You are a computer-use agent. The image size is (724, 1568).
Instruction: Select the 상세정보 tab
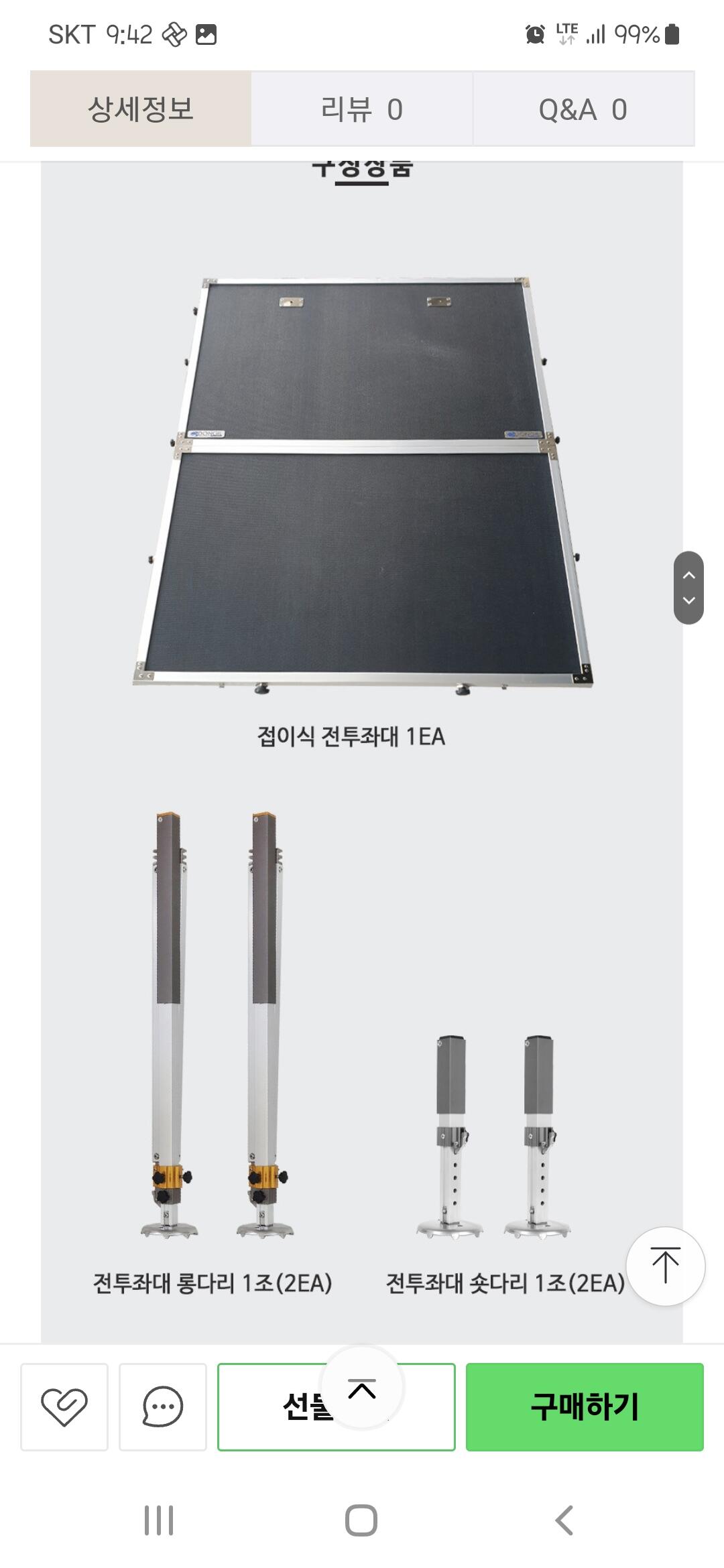click(x=141, y=109)
